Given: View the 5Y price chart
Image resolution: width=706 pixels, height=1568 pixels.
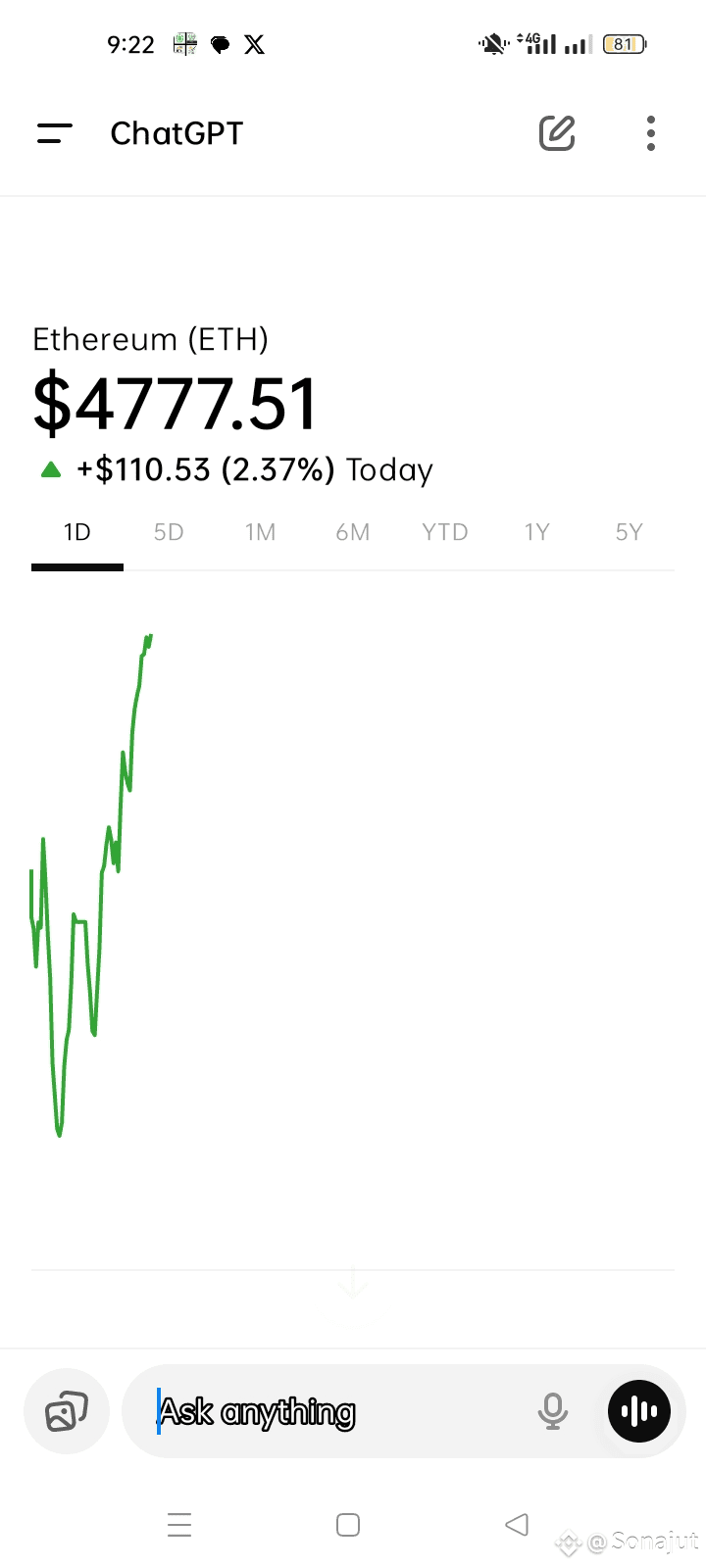Looking at the screenshot, I should 629,532.
